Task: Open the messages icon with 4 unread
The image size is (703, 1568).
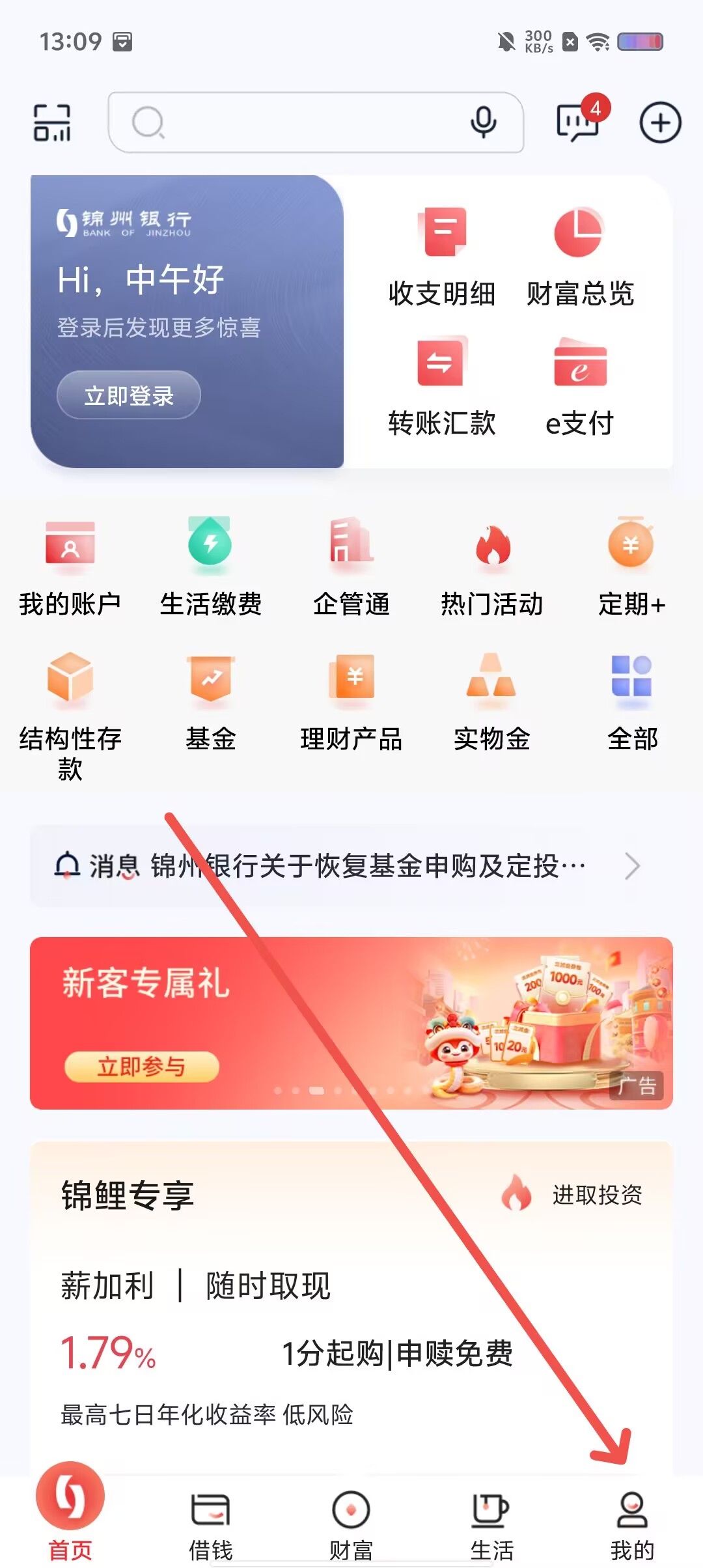Action: tap(578, 122)
